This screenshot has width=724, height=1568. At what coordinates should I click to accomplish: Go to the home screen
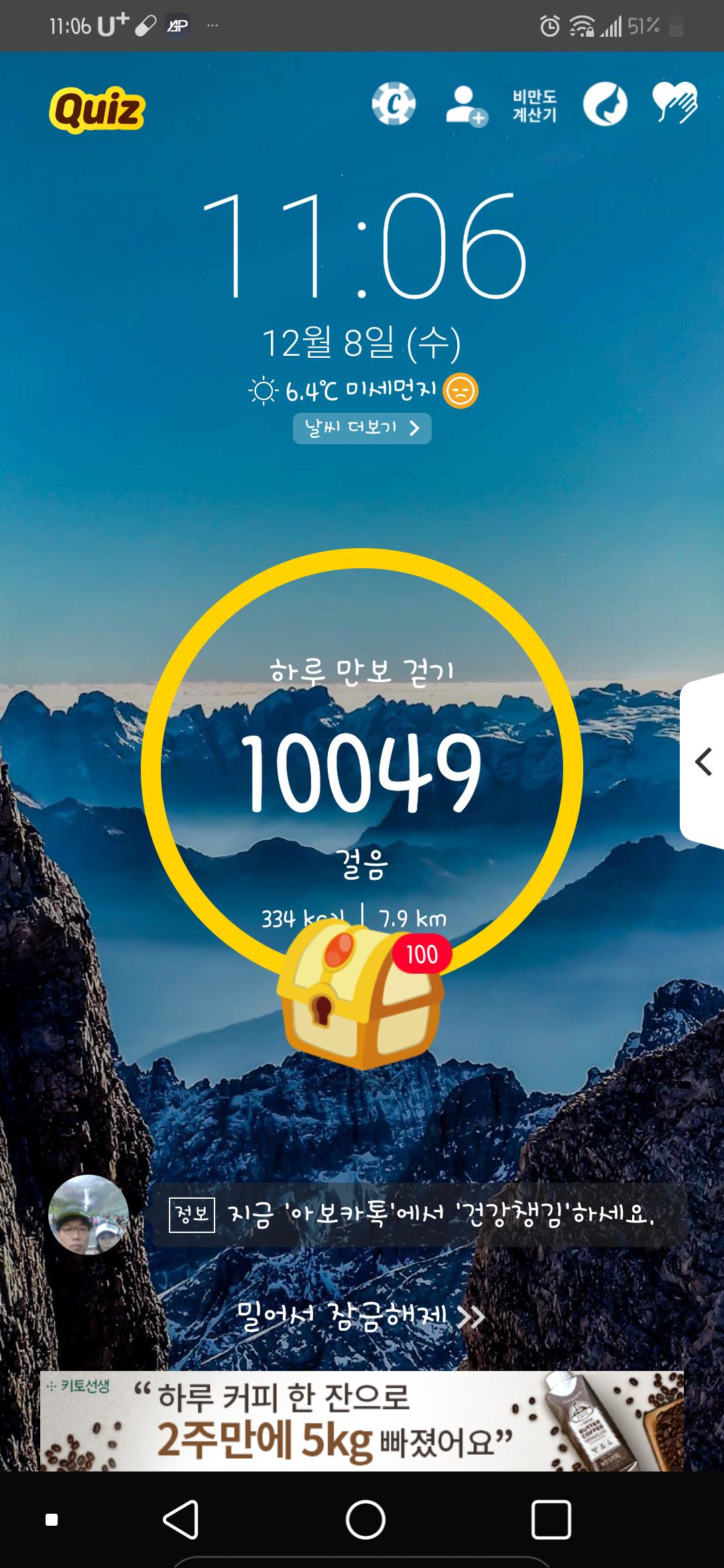[365, 1518]
